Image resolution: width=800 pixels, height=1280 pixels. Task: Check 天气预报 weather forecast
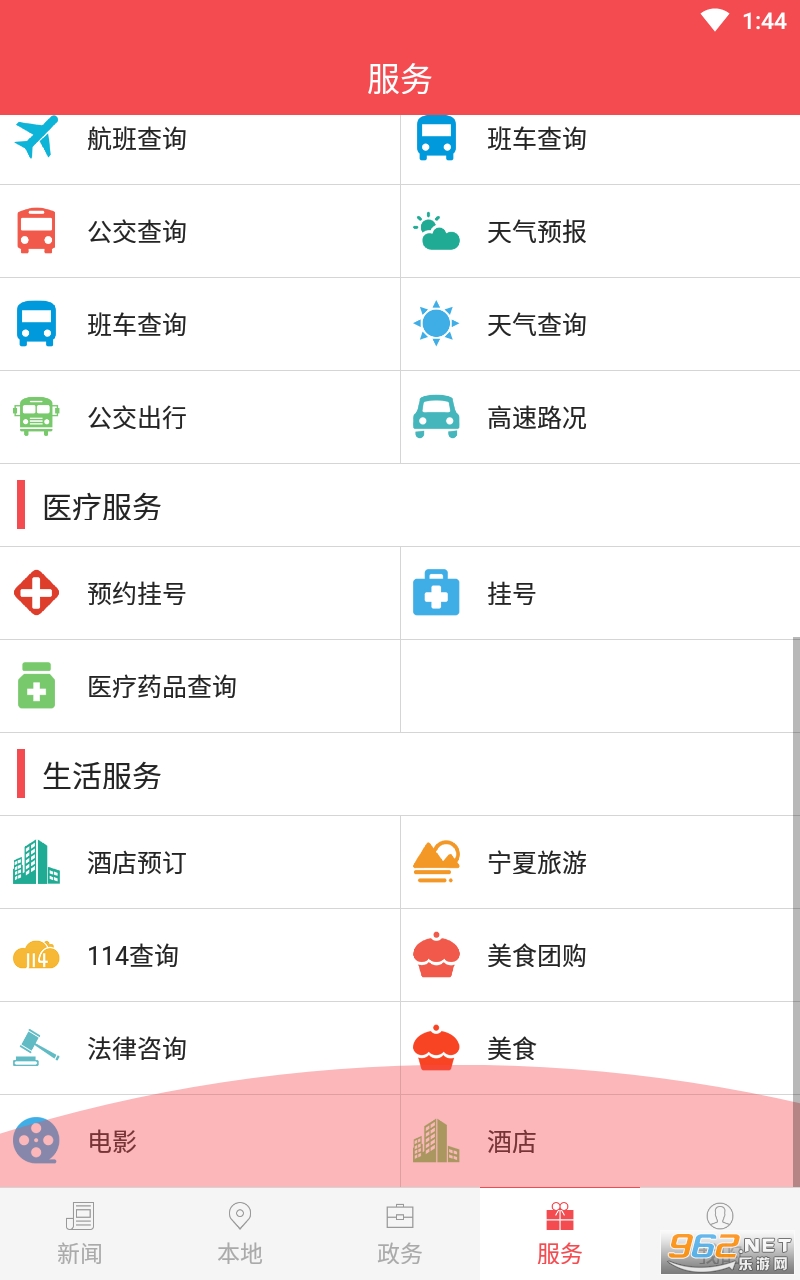[x=600, y=231]
